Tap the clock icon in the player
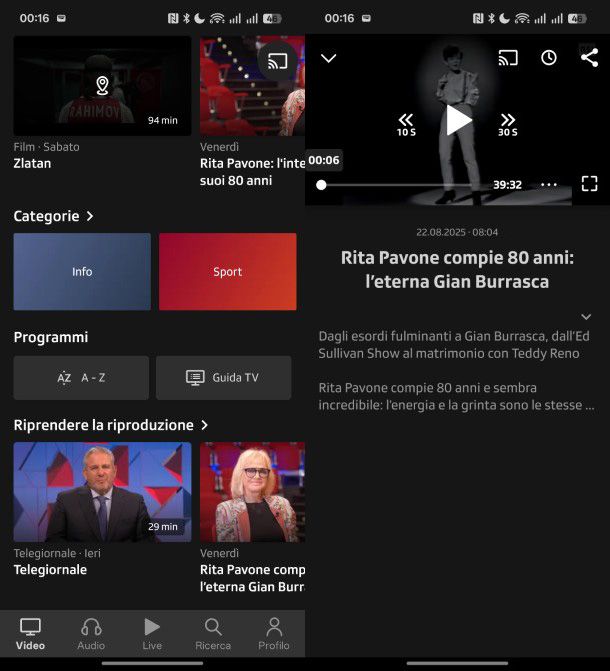The height and width of the screenshot is (671, 610). [x=549, y=58]
